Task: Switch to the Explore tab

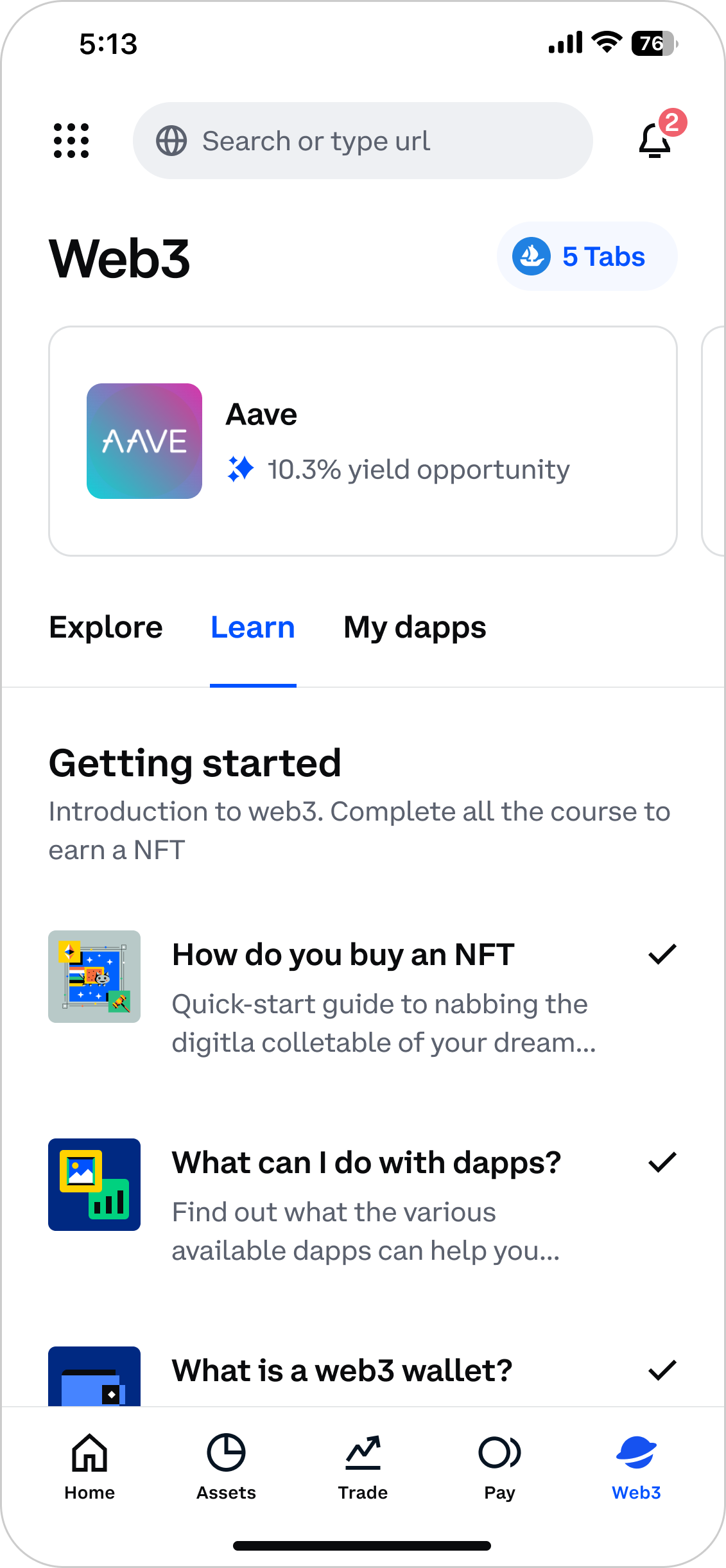Action: [x=106, y=628]
